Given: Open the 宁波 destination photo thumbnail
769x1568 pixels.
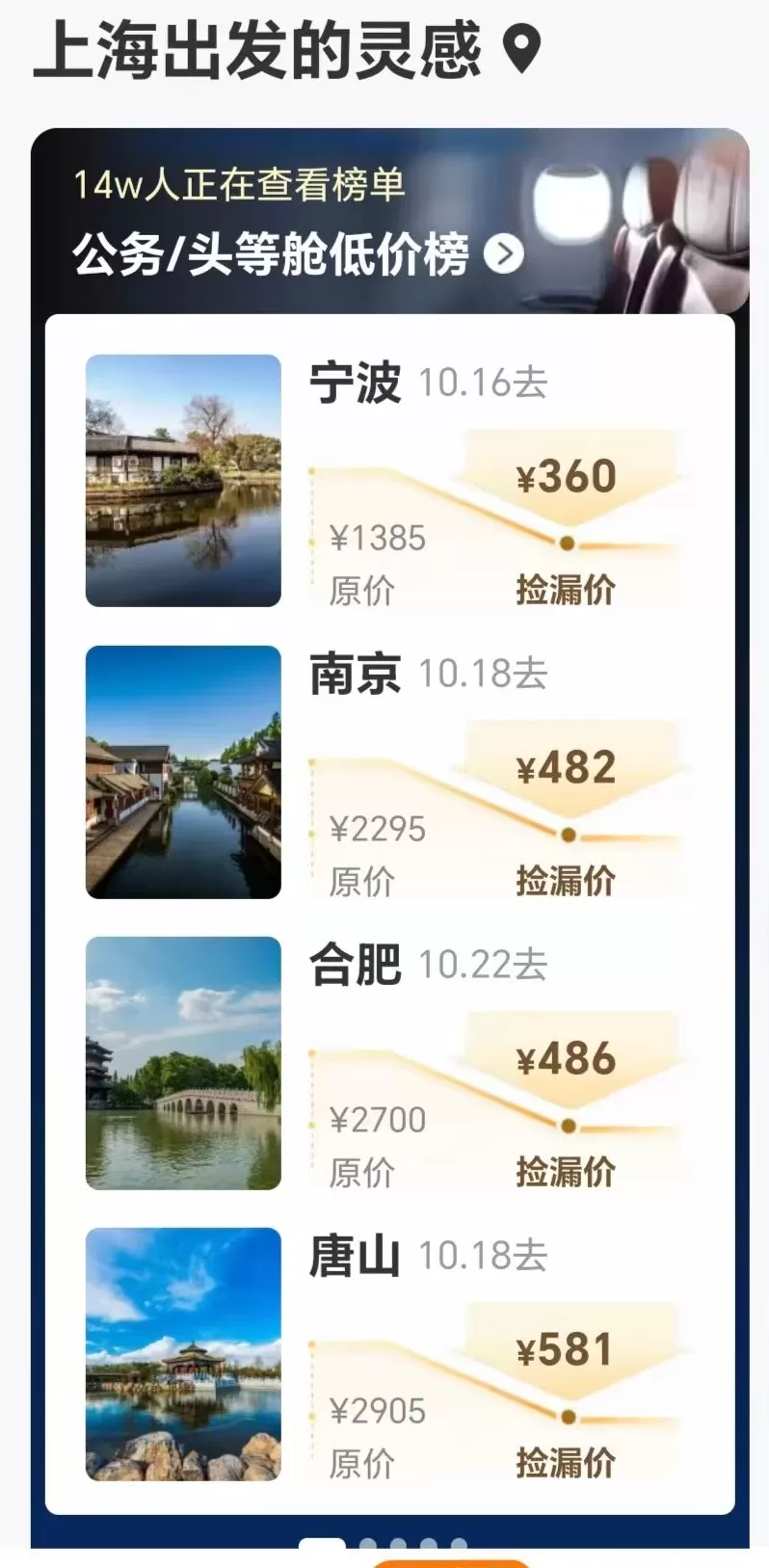Looking at the screenshot, I should [x=183, y=481].
